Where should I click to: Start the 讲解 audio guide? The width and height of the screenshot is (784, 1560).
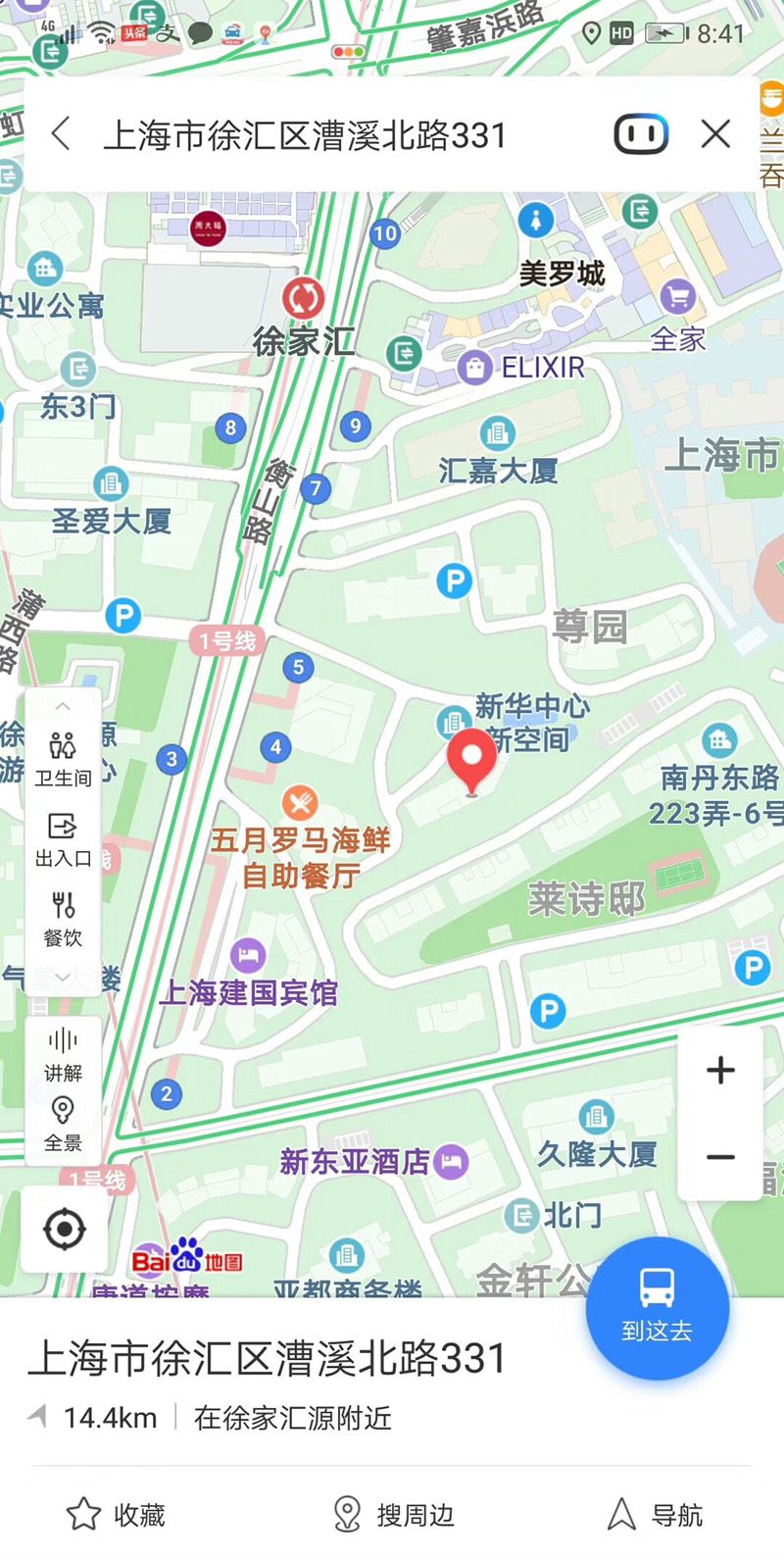[63, 1053]
